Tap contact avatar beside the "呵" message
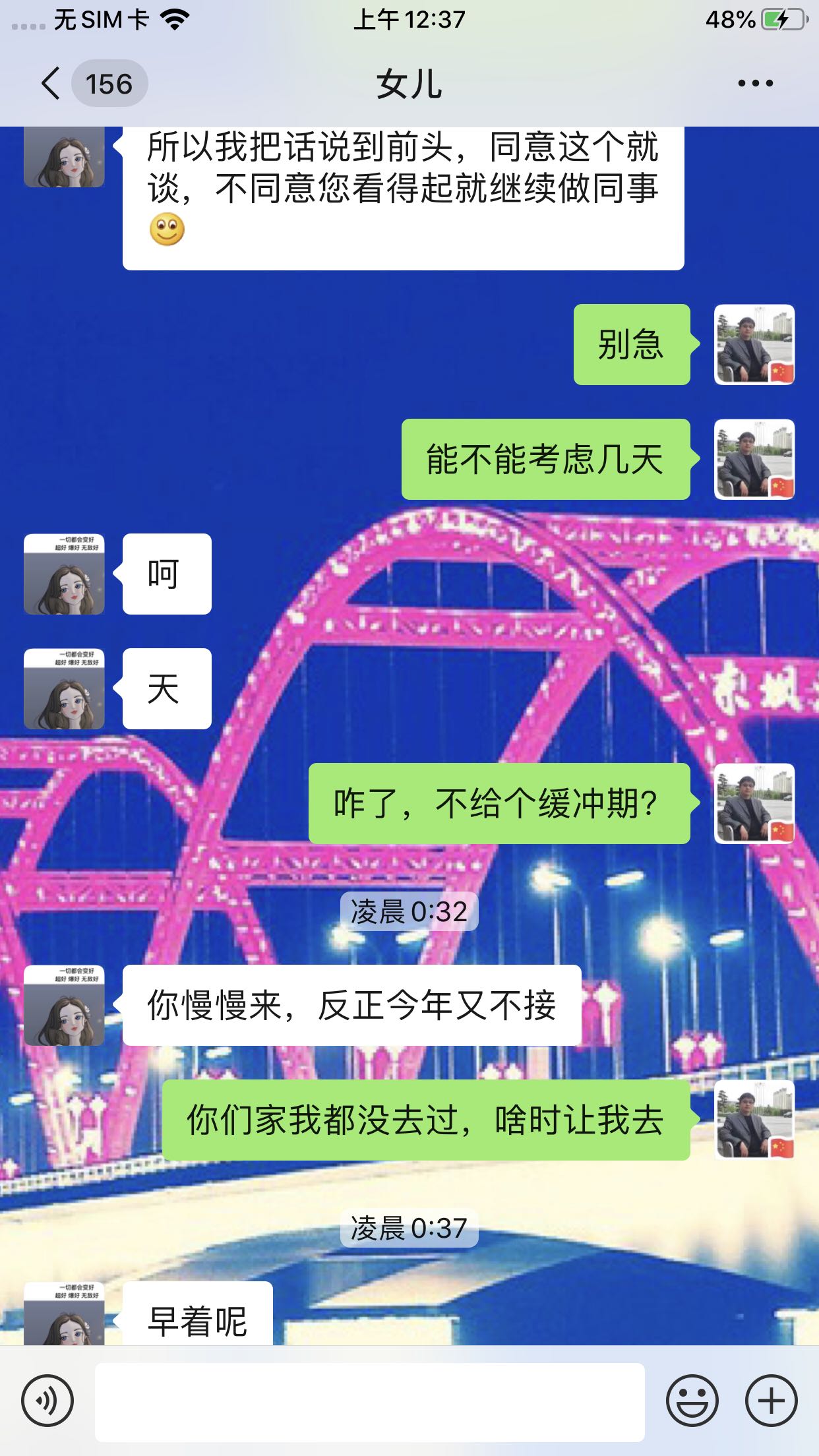The width and height of the screenshot is (819, 1456). point(64,574)
